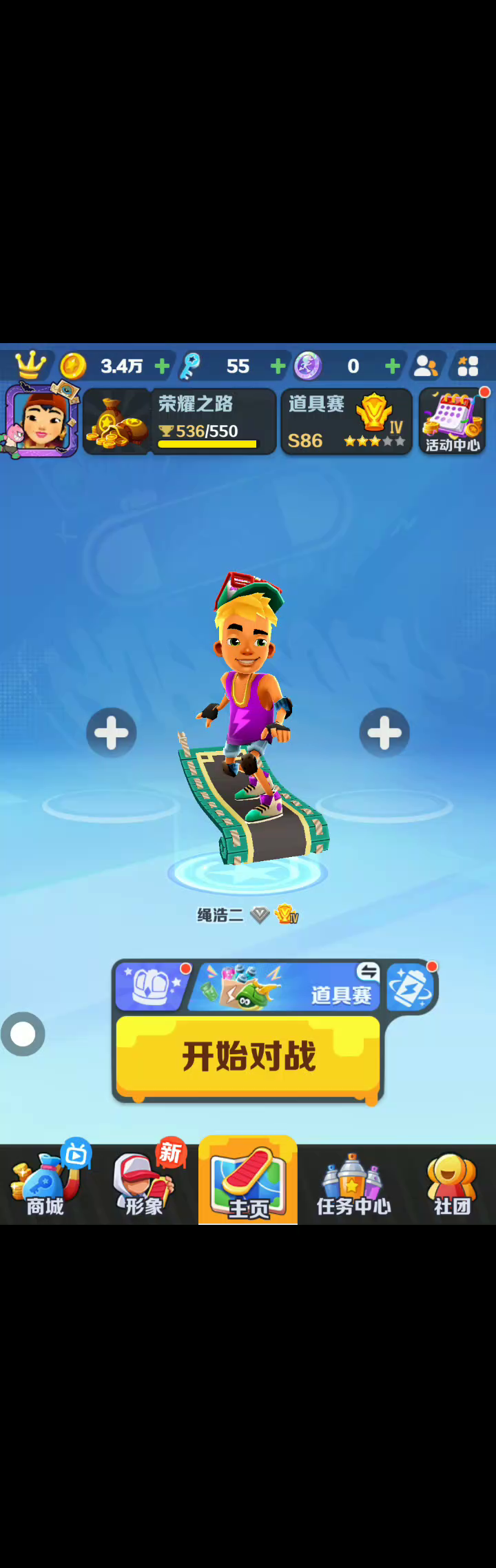This screenshot has height=1568, width=496.
Task: Open the 活动中心 event center
Action: (453, 422)
